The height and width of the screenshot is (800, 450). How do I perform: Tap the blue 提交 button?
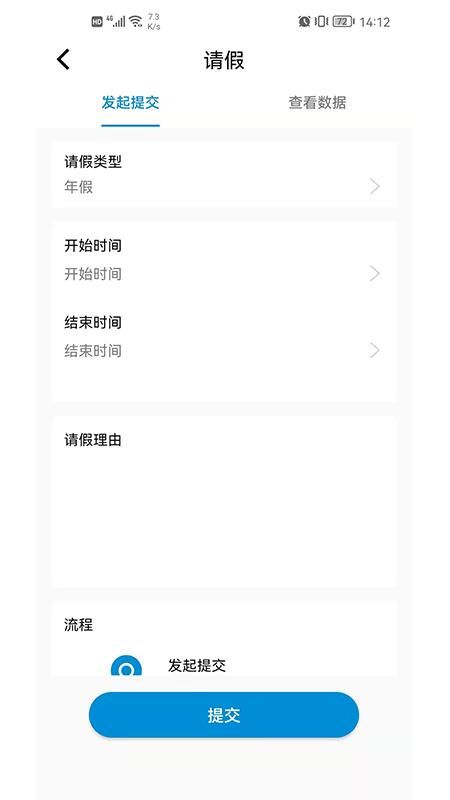[x=224, y=715]
